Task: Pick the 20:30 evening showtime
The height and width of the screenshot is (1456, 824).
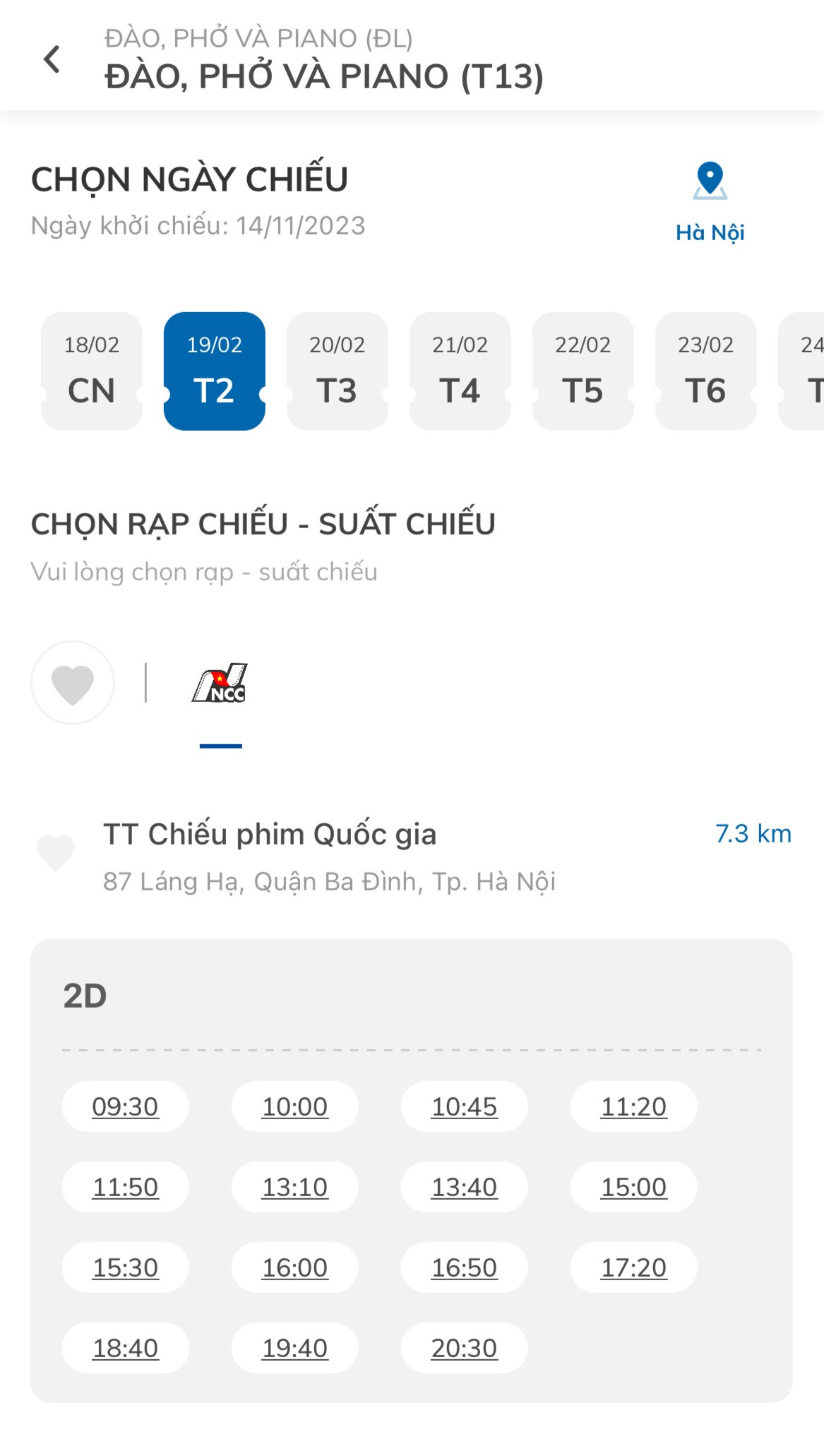Action: (x=464, y=1348)
